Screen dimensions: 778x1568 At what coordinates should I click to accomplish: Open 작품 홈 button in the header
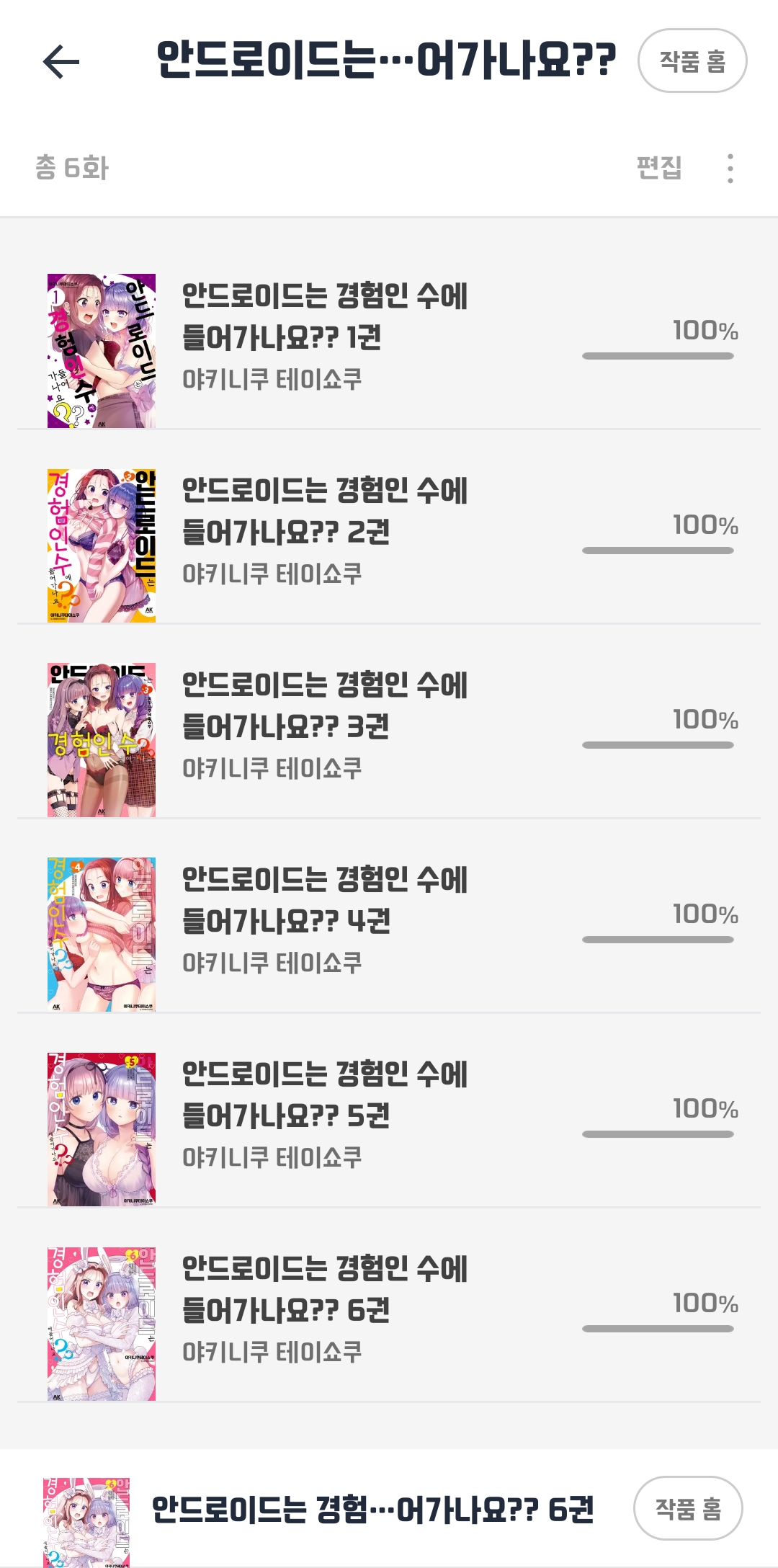pos(692,61)
